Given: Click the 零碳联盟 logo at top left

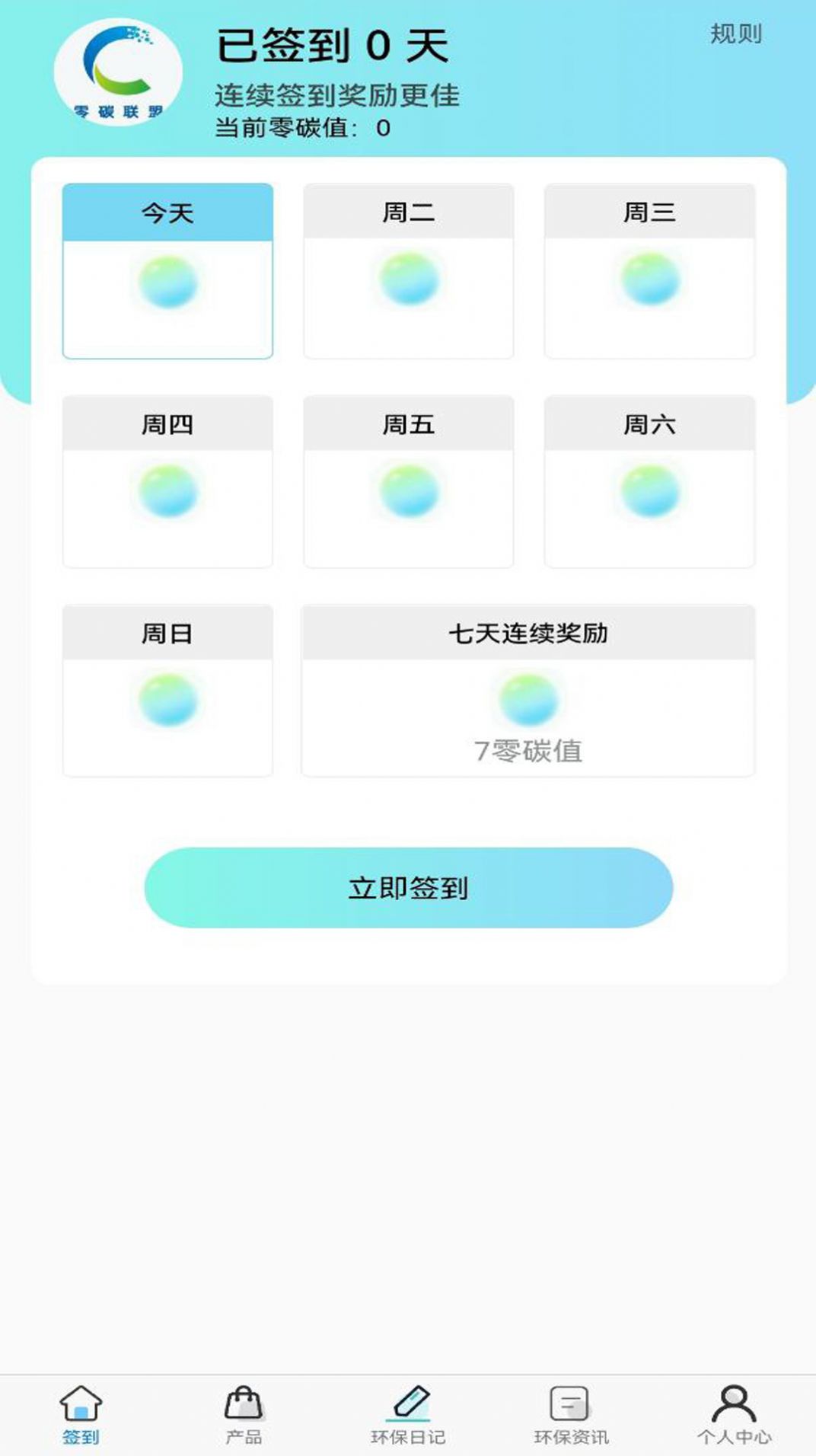Looking at the screenshot, I should [120, 71].
